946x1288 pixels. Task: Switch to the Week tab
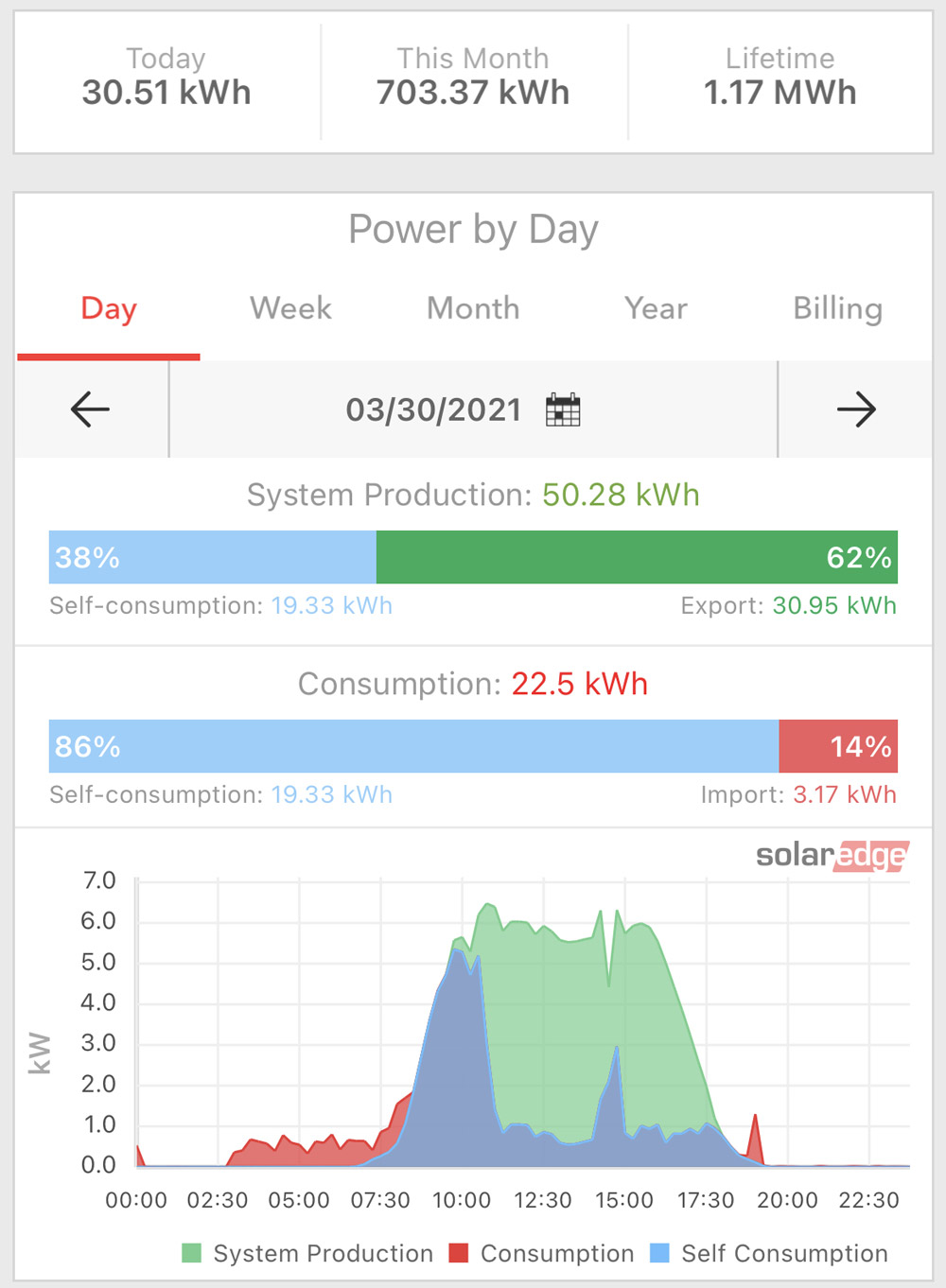pyautogui.click(x=290, y=308)
